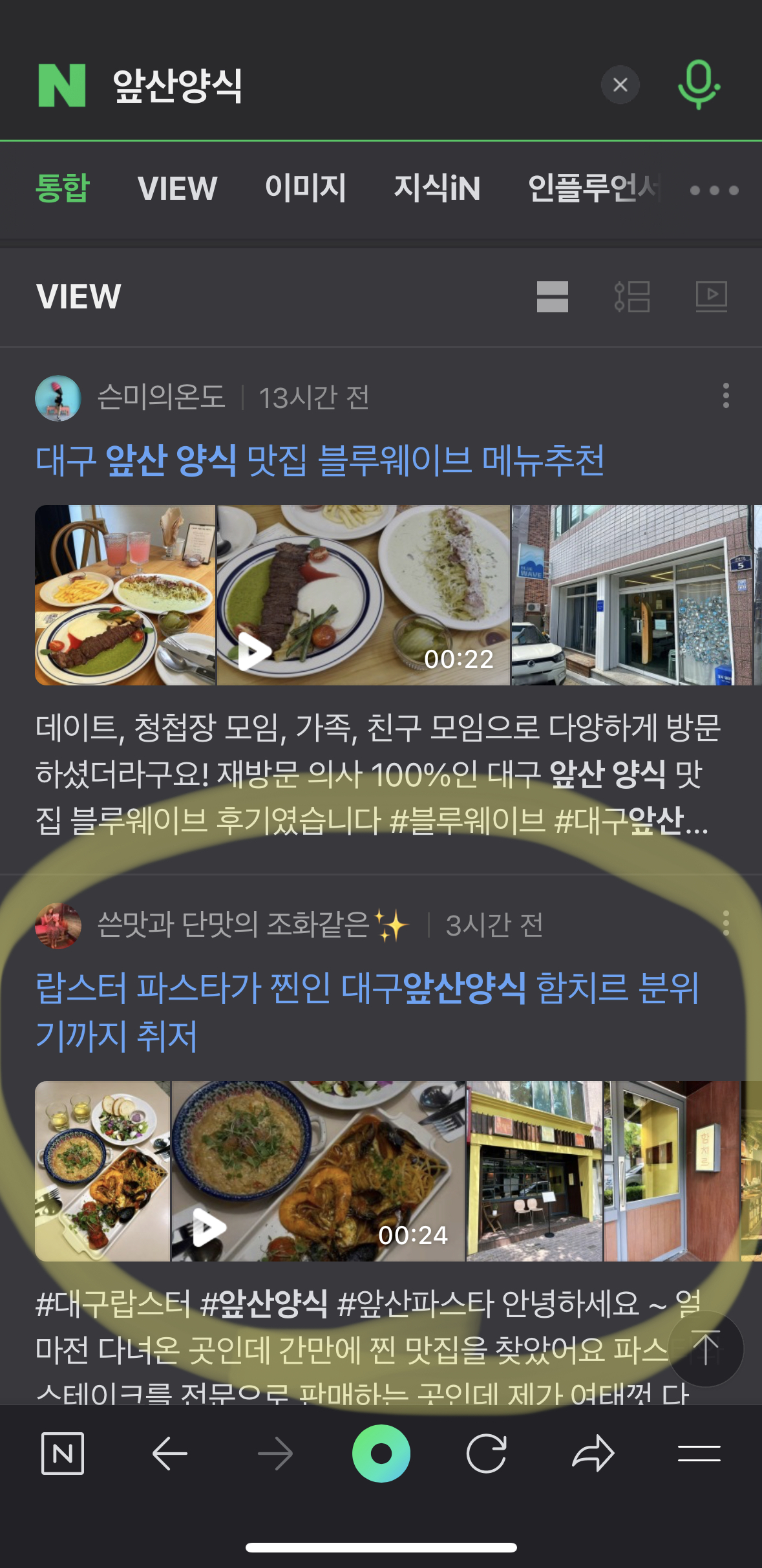The height and width of the screenshot is (1568, 762).
Task: Play the 00:24 lobster pasta video
Action: click(x=317, y=1171)
